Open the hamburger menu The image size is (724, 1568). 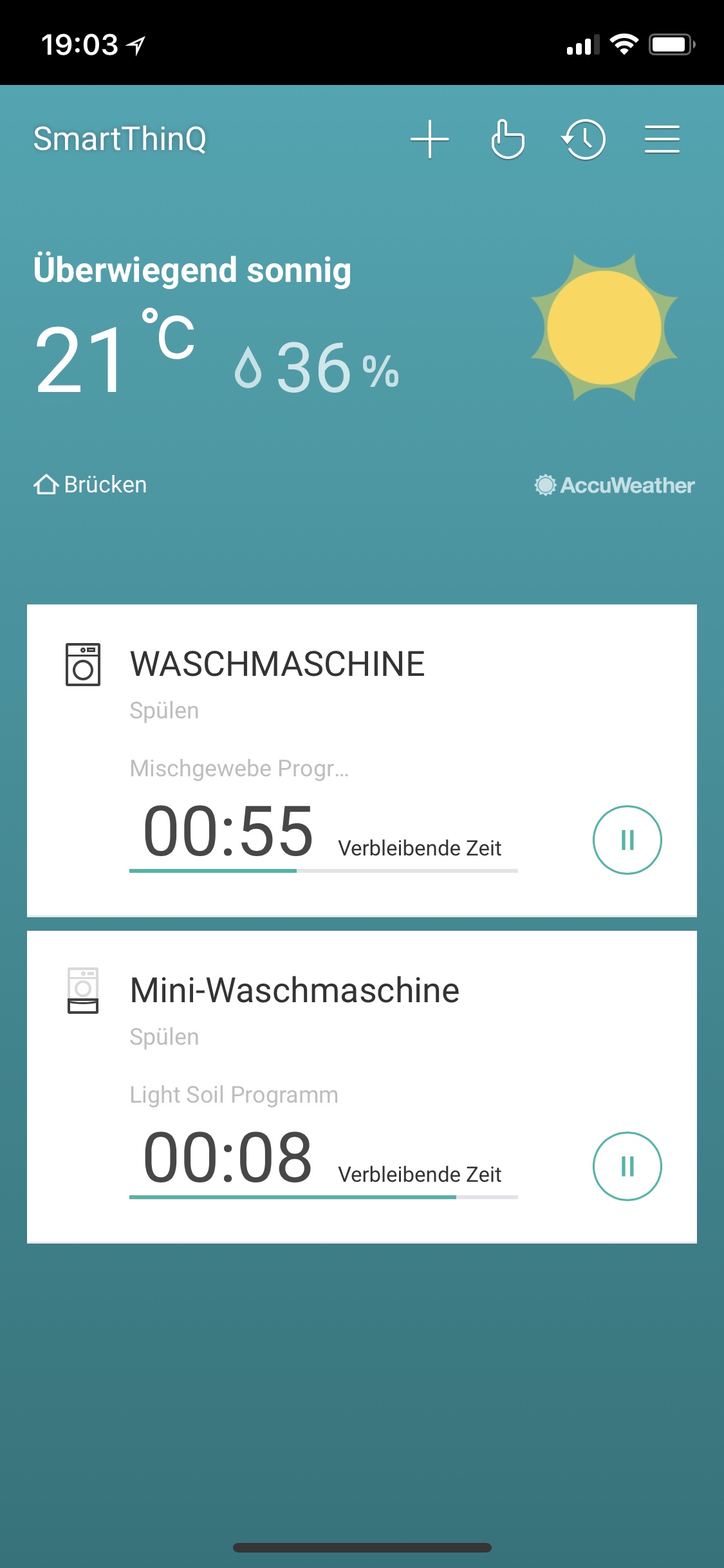tap(662, 139)
